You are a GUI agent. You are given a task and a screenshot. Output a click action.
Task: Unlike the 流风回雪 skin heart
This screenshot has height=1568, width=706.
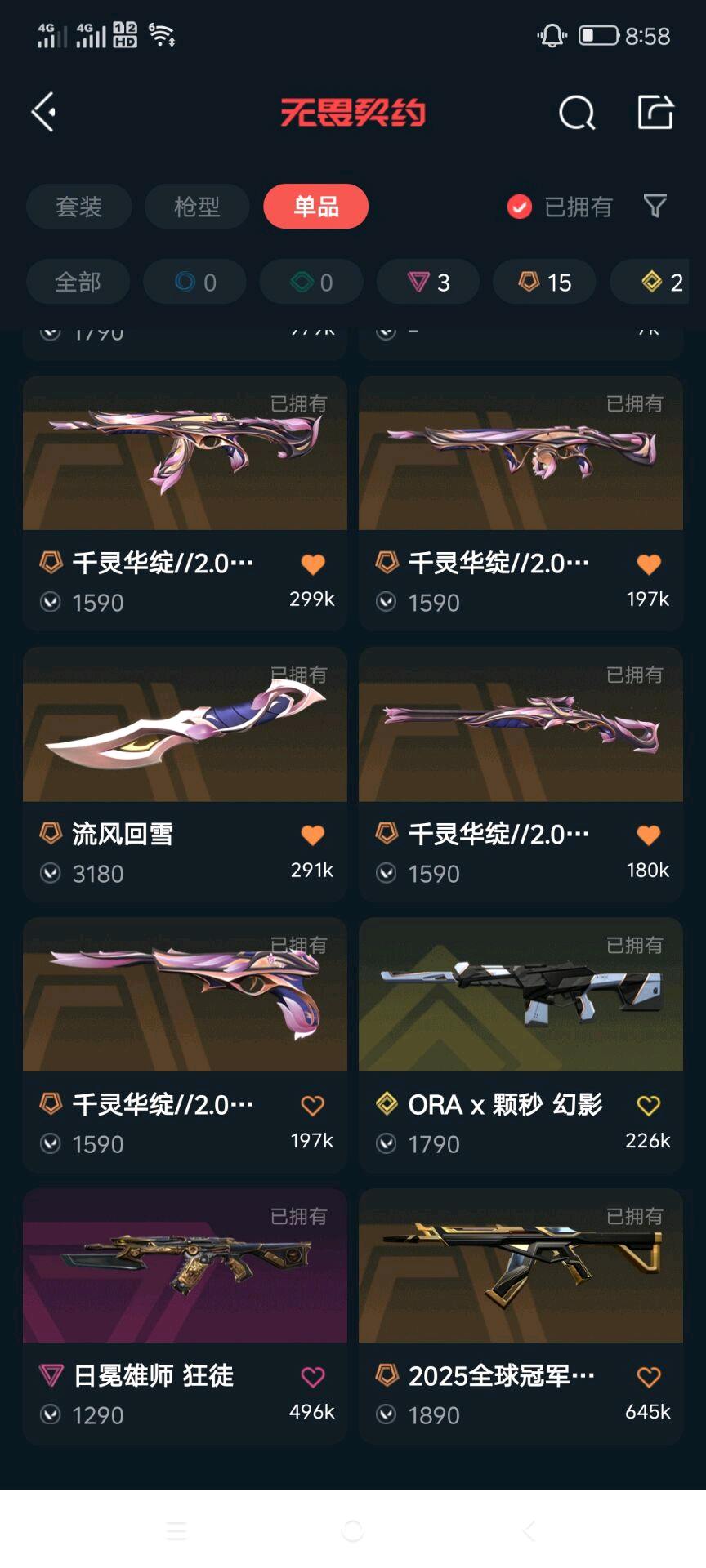coord(312,835)
